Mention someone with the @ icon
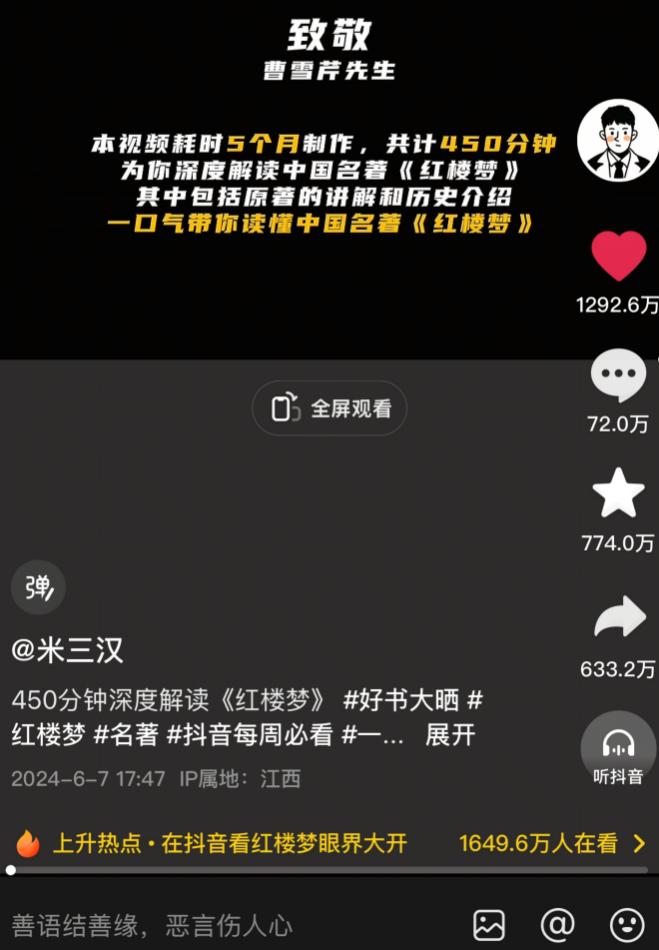This screenshot has width=659, height=950. coord(557,924)
